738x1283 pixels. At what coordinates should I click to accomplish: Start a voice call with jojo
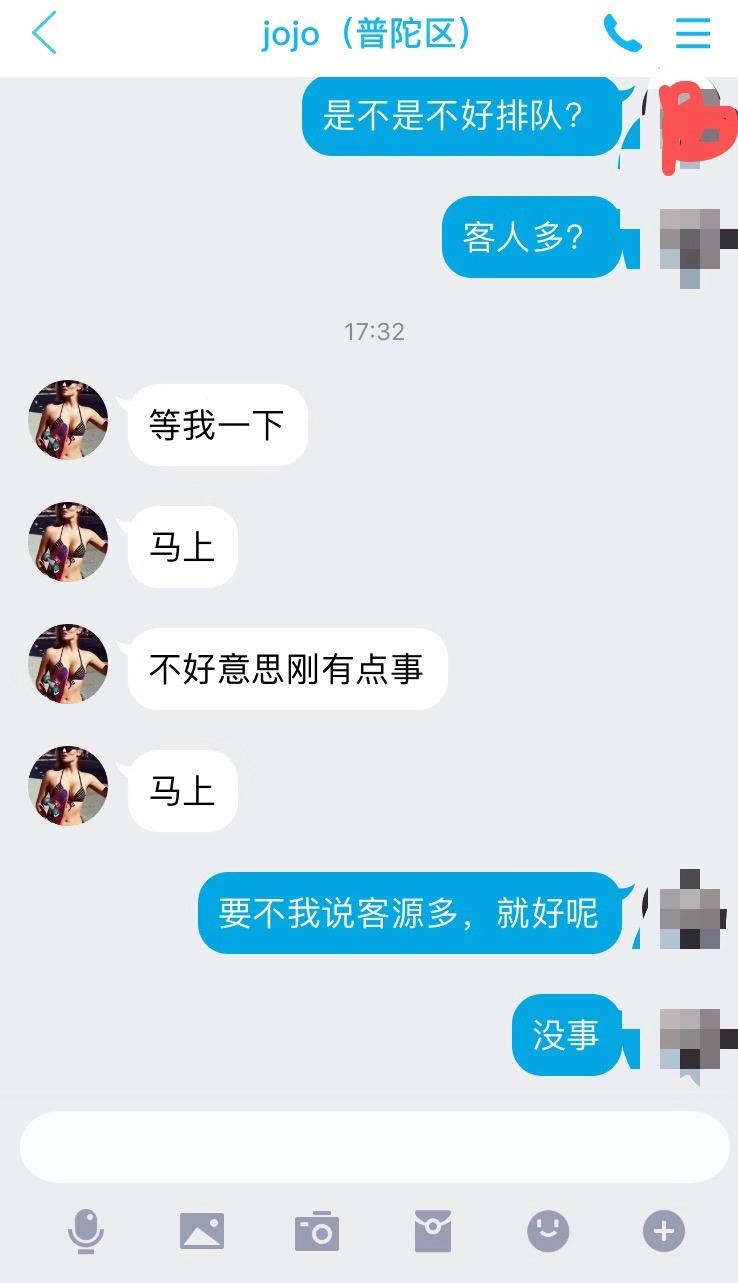(x=621, y=34)
